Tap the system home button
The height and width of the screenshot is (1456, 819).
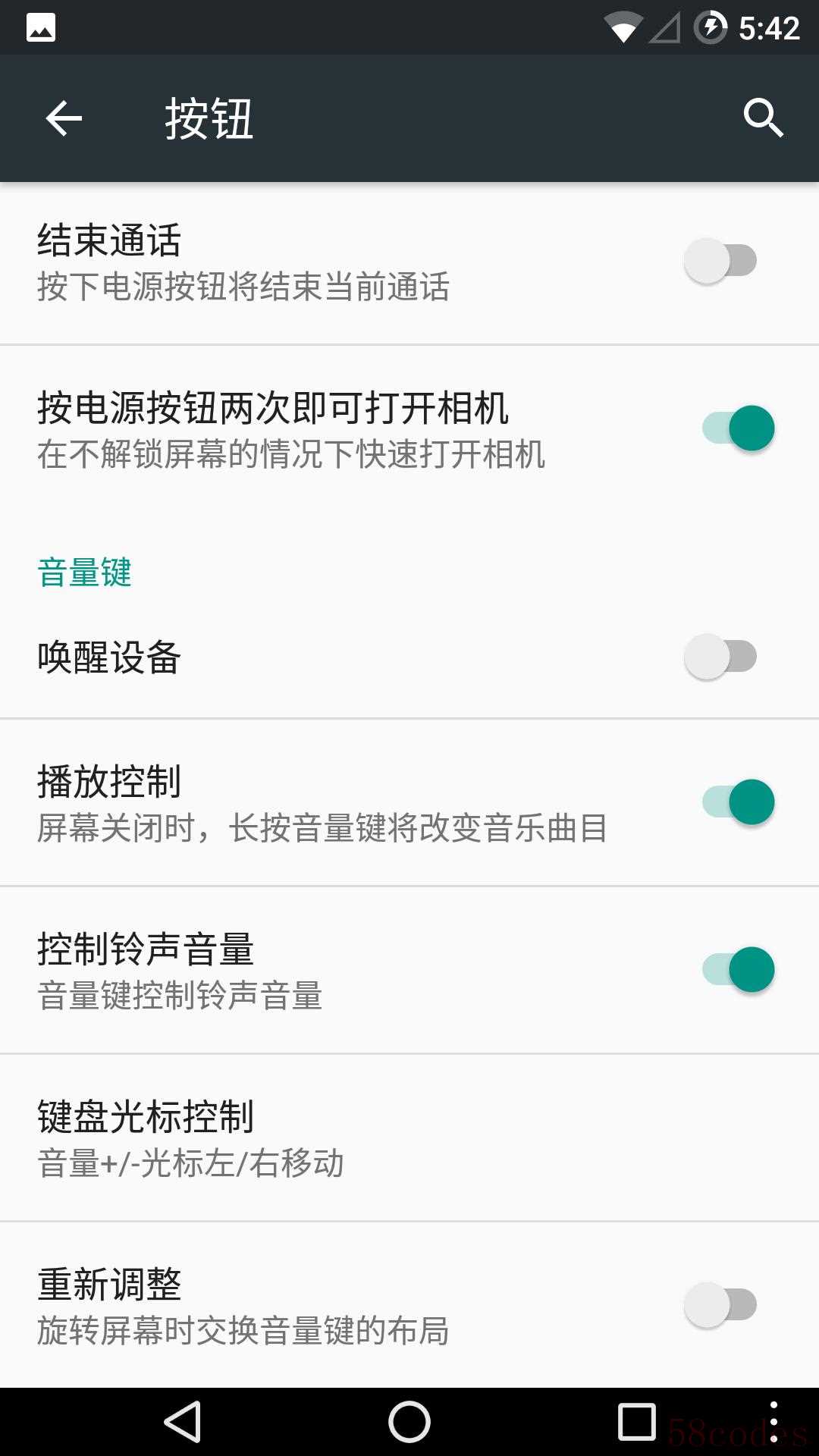409,1421
